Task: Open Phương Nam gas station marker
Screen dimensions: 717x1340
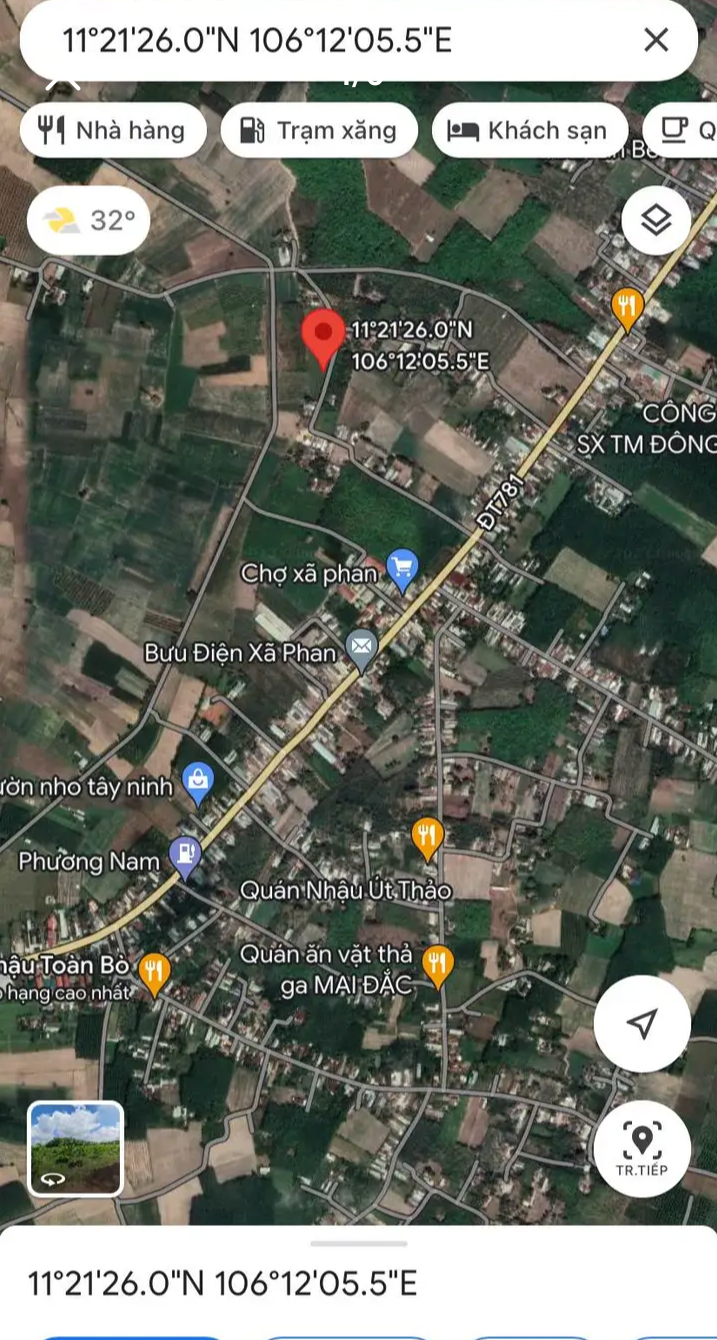Action: (185, 854)
